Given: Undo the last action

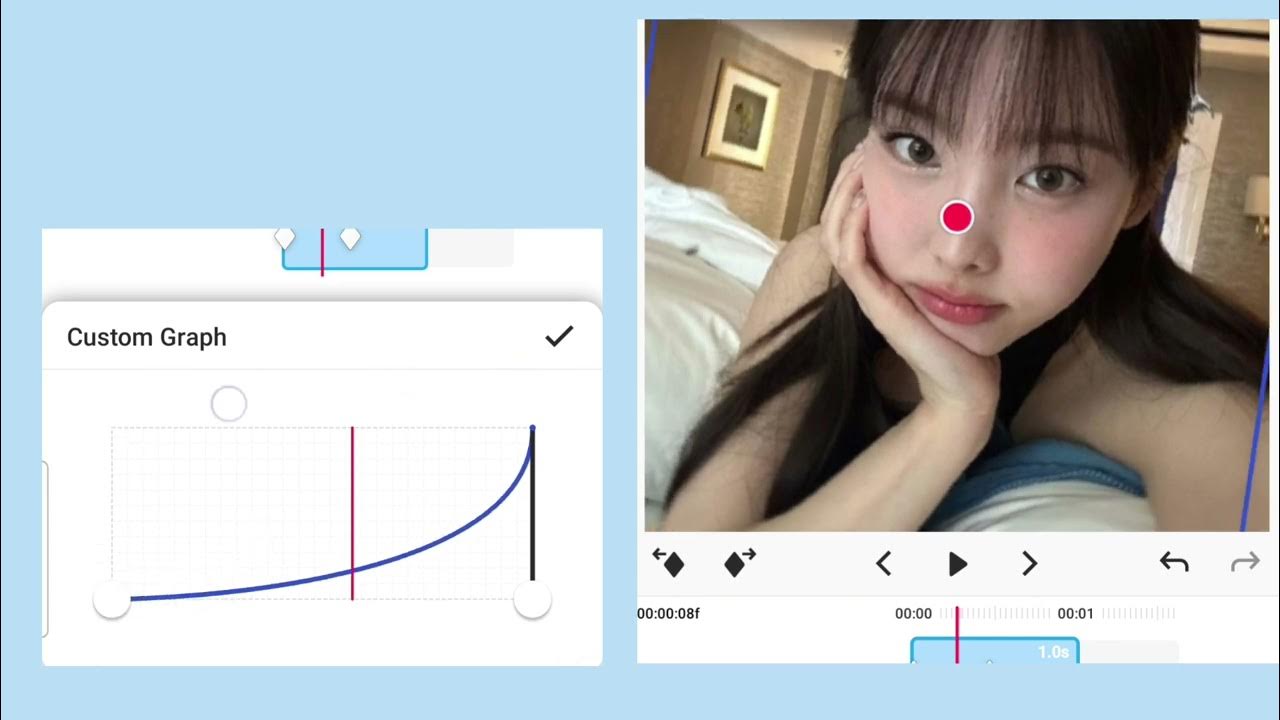Looking at the screenshot, I should (x=1174, y=563).
